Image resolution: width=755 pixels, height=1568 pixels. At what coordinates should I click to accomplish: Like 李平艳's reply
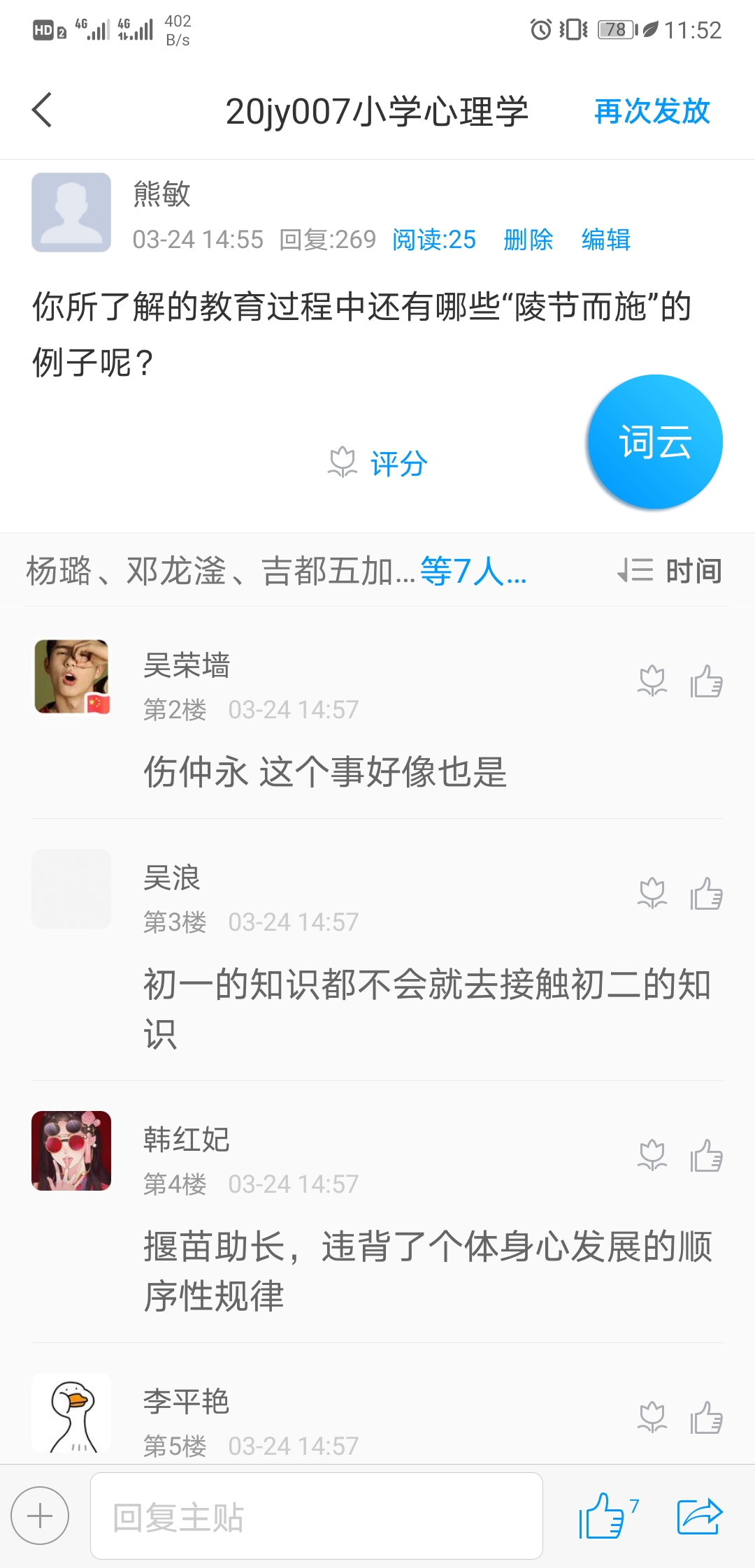(706, 1418)
